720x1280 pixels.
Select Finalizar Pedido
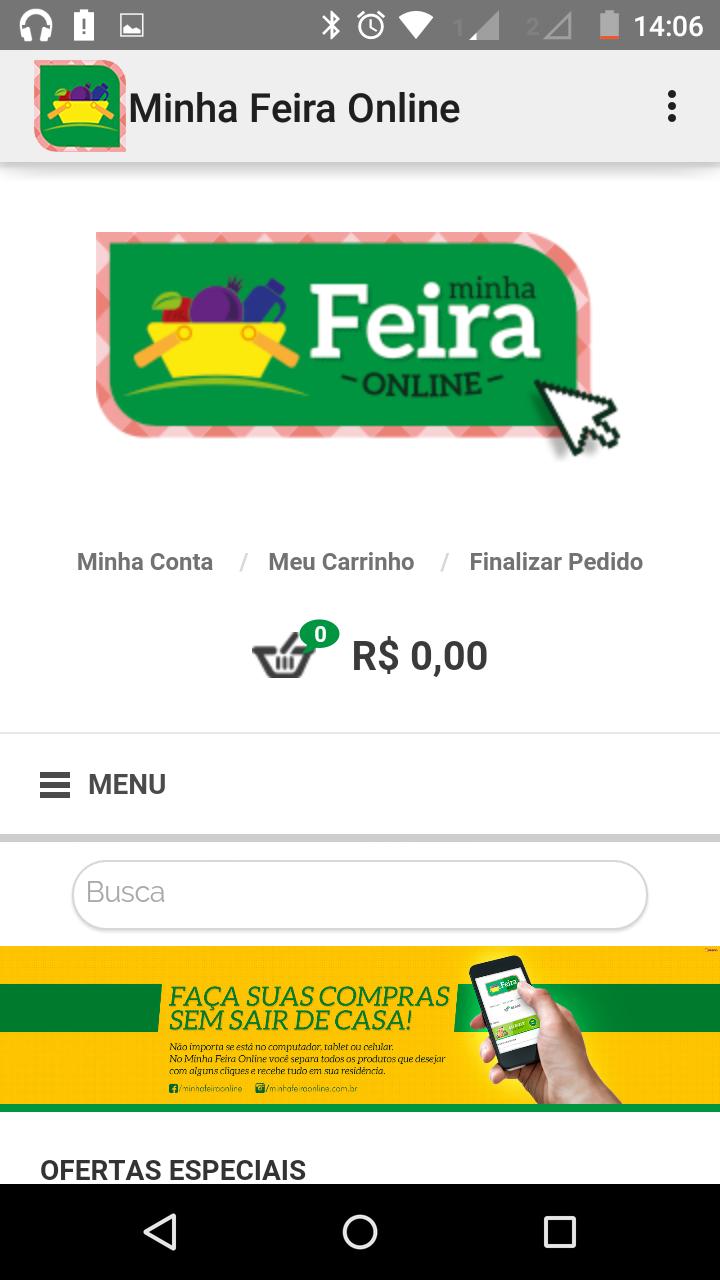pyautogui.click(x=556, y=562)
